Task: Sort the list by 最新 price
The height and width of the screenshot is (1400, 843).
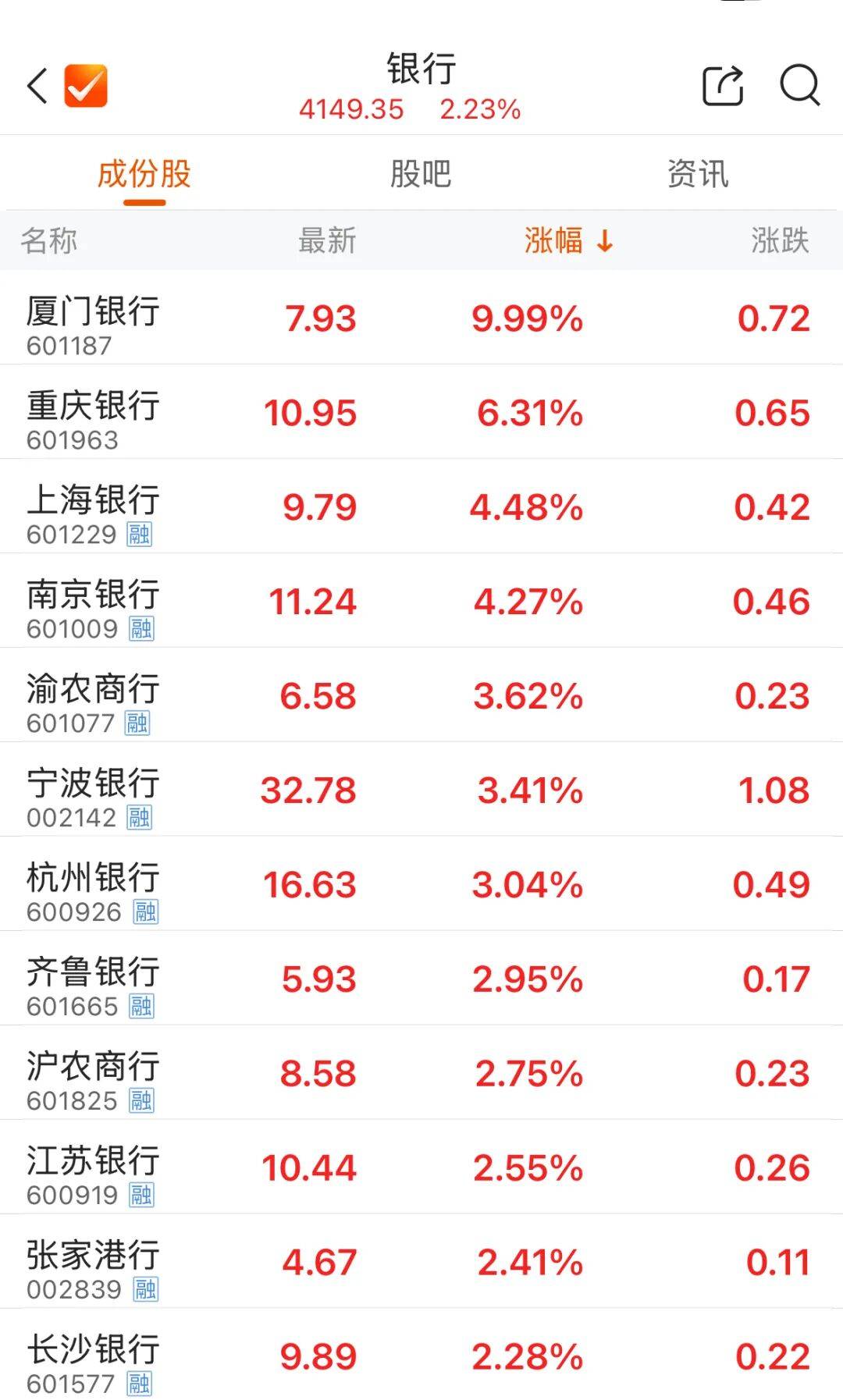Action: point(327,240)
